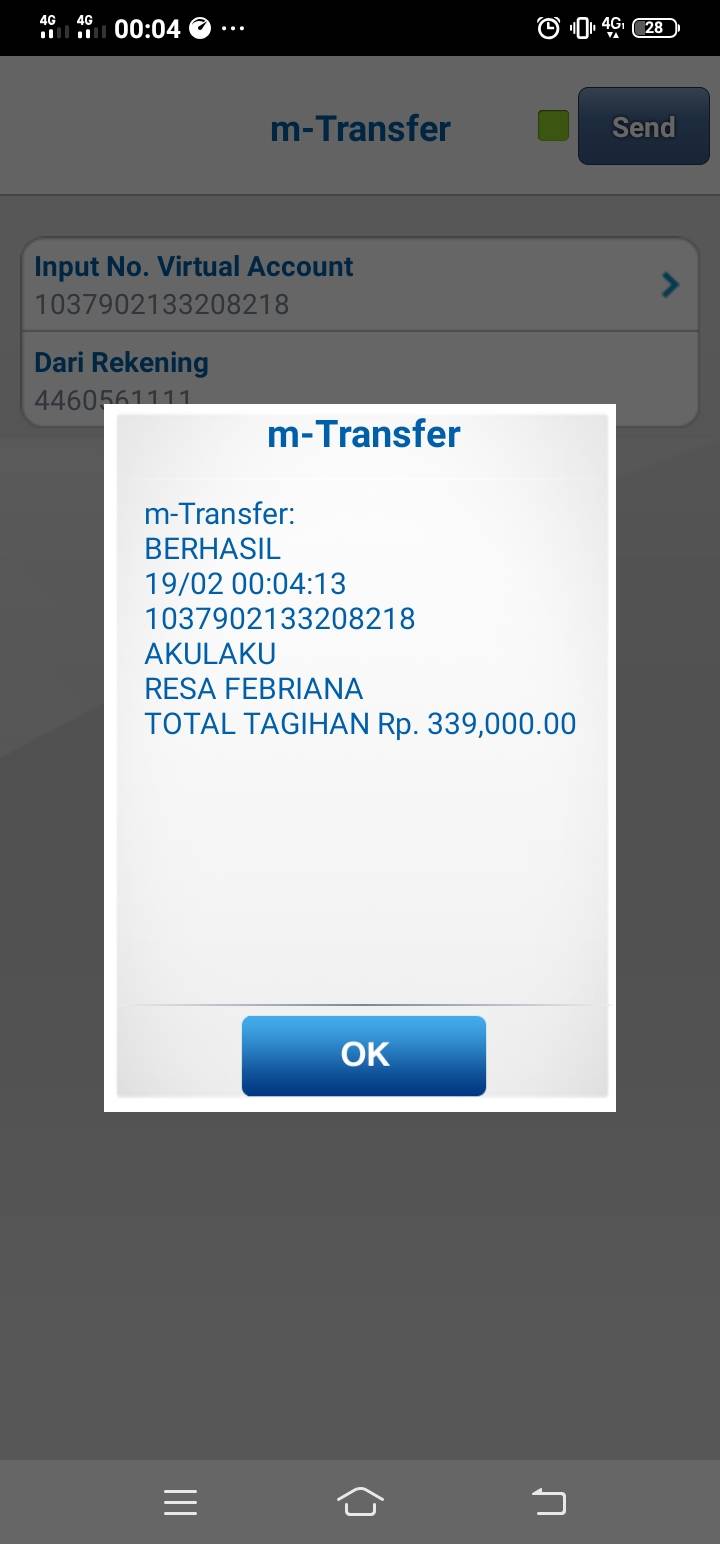720x1544 pixels.
Task: Tap the system back button
Action: 548,1501
